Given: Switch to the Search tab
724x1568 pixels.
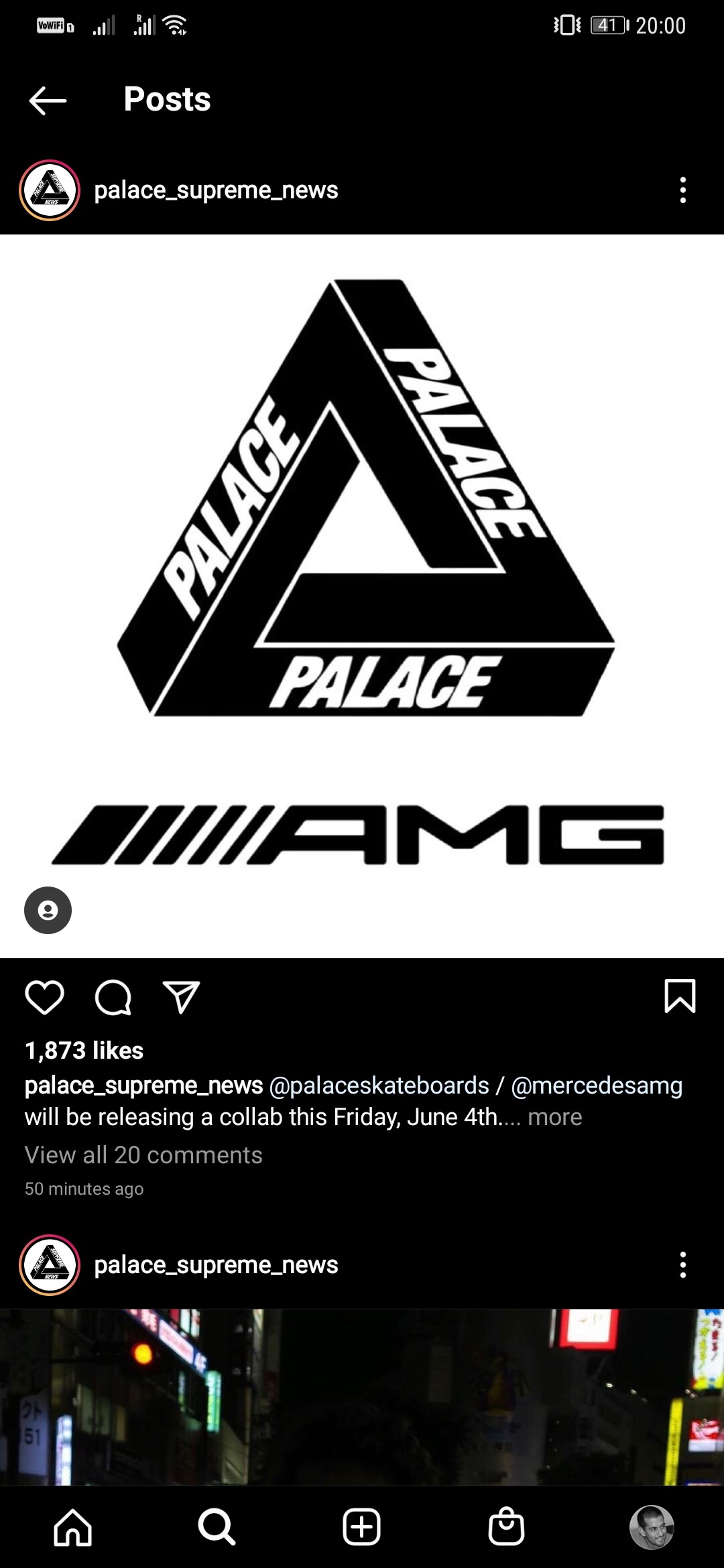Looking at the screenshot, I should (217, 1528).
